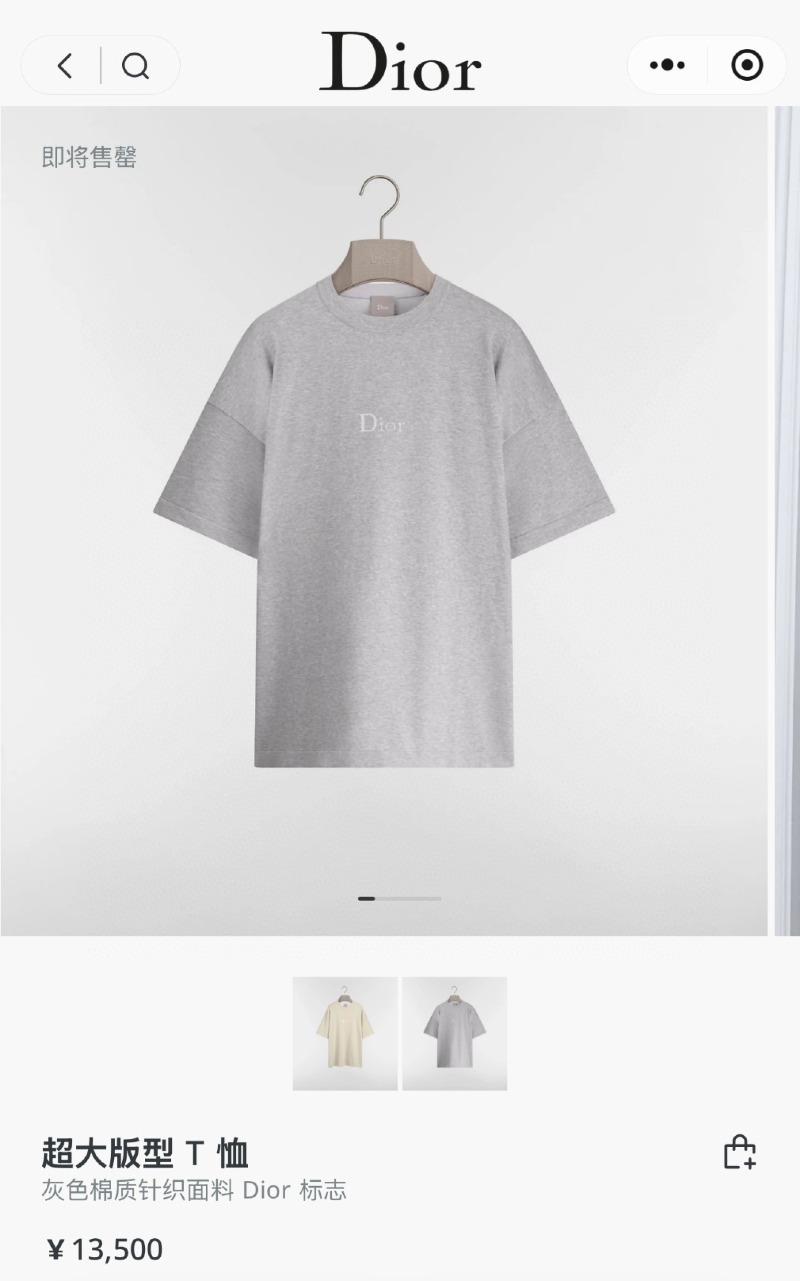This screenshot has width=800, height=1281.
Task: Tap the image page indicator
Action: [x=400, y=898]
